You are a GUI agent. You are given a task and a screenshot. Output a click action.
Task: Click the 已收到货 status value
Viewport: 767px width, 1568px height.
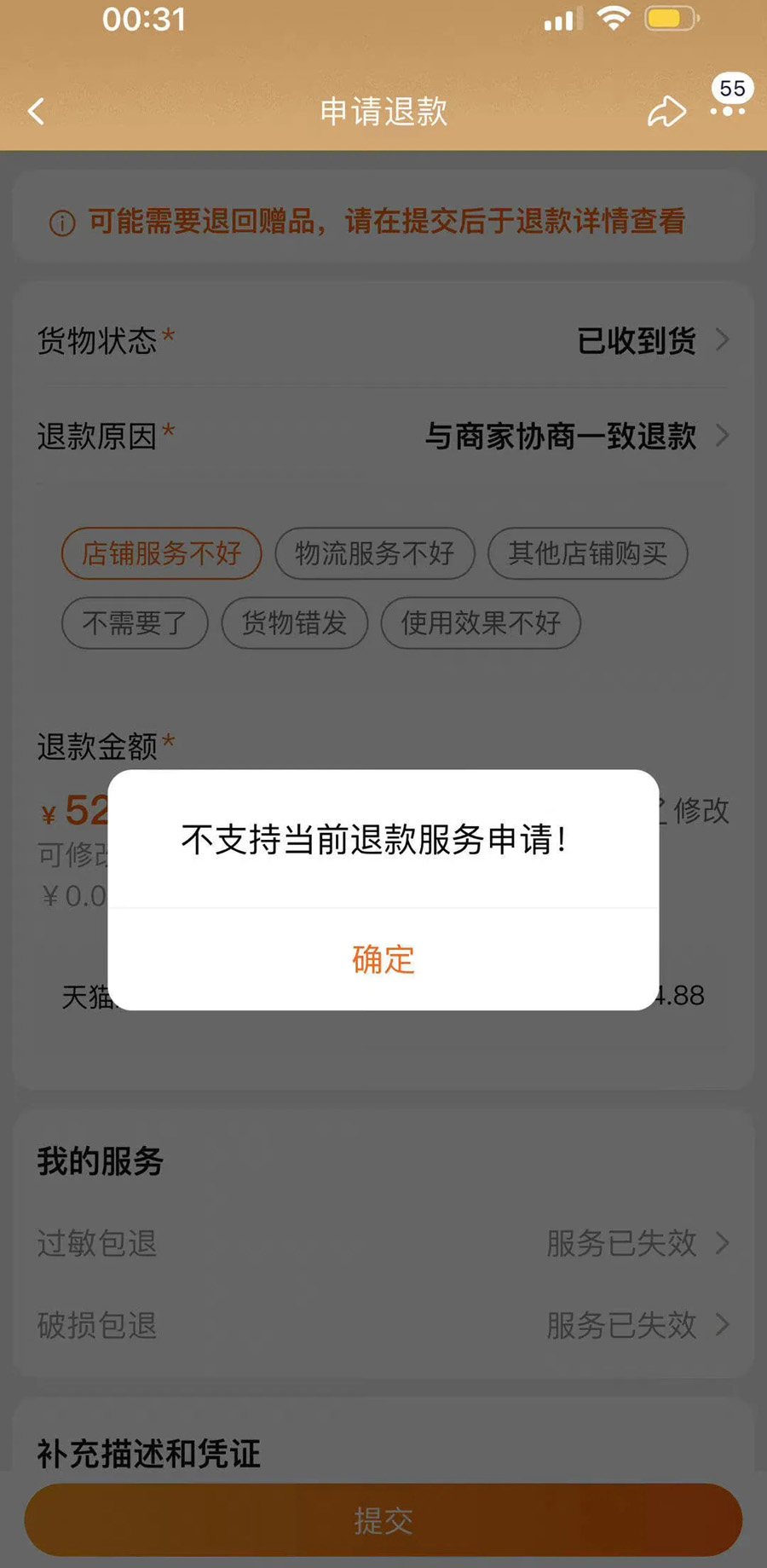pyautogui.click(x=635, y=339)
